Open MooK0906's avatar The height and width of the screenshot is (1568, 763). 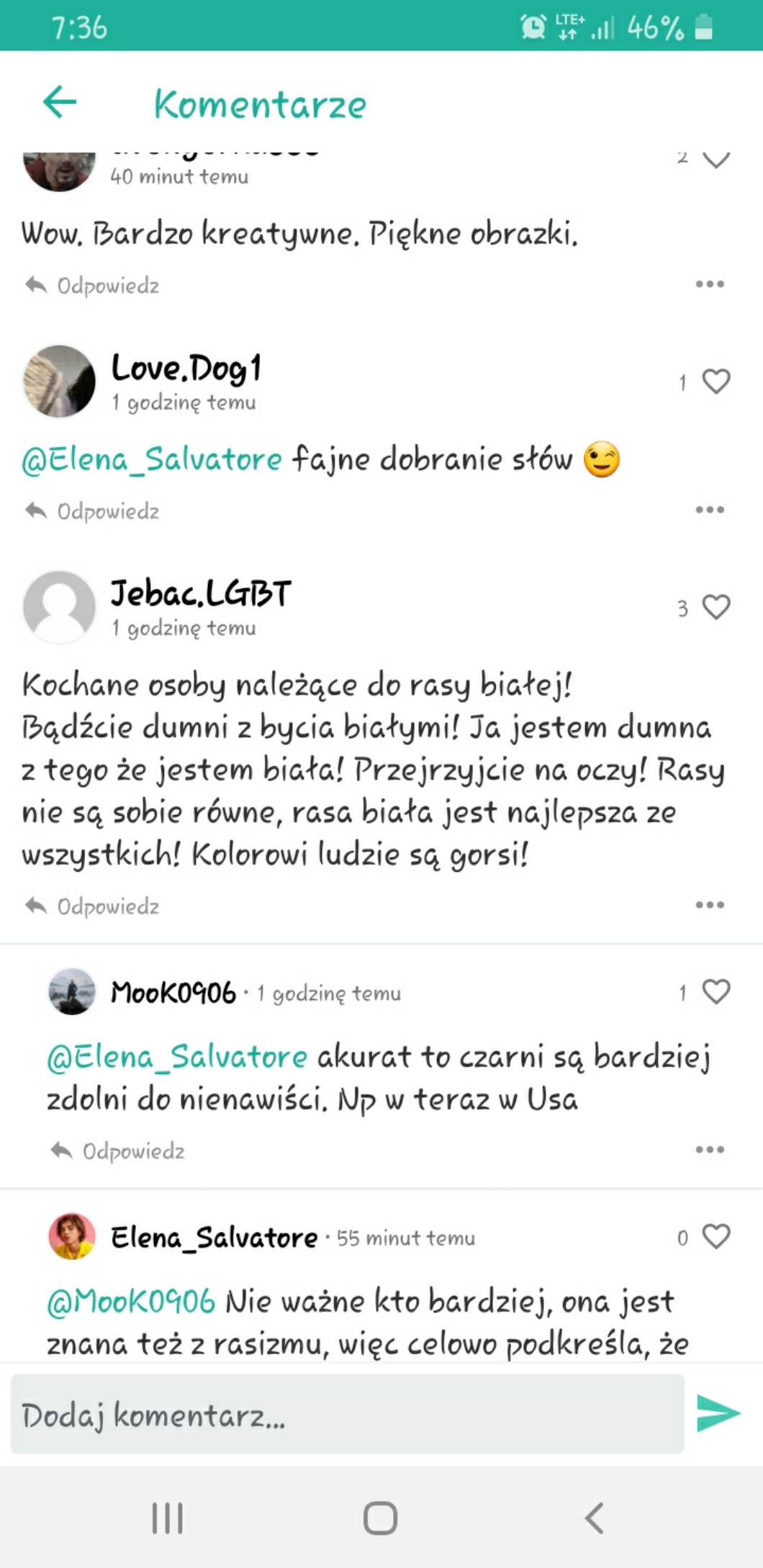pyautogui.click(x=72, y=992)
